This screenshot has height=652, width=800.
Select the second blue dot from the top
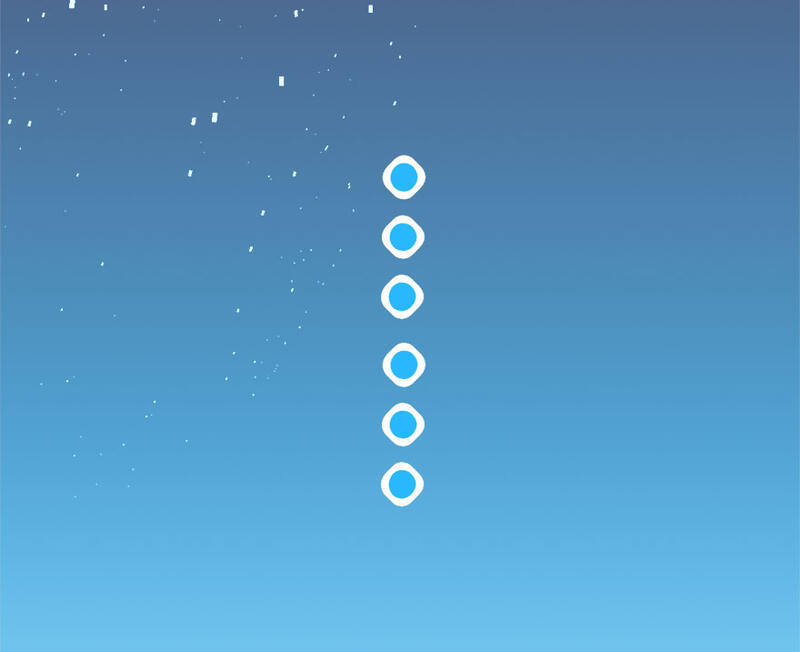[x=403, y=237]
